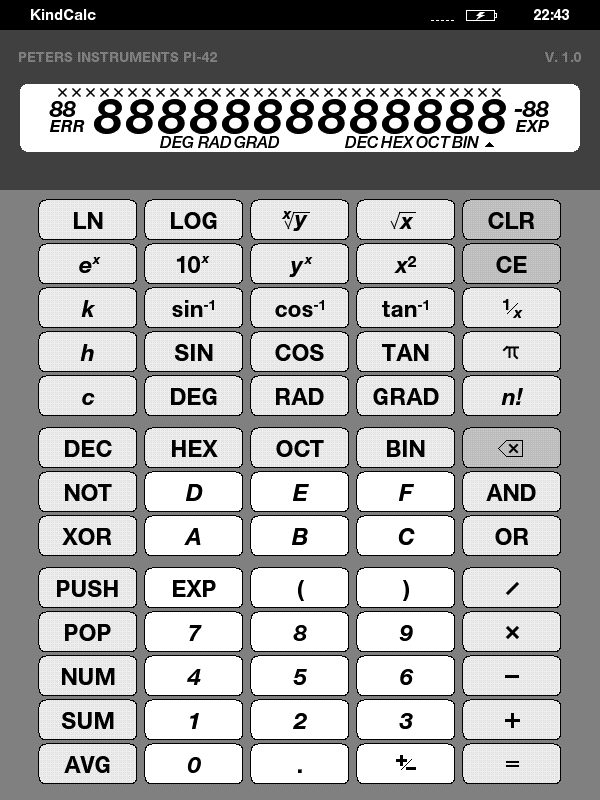Enter hex digit F
This screenshot has height=800, width=600.
pos(405,493)
